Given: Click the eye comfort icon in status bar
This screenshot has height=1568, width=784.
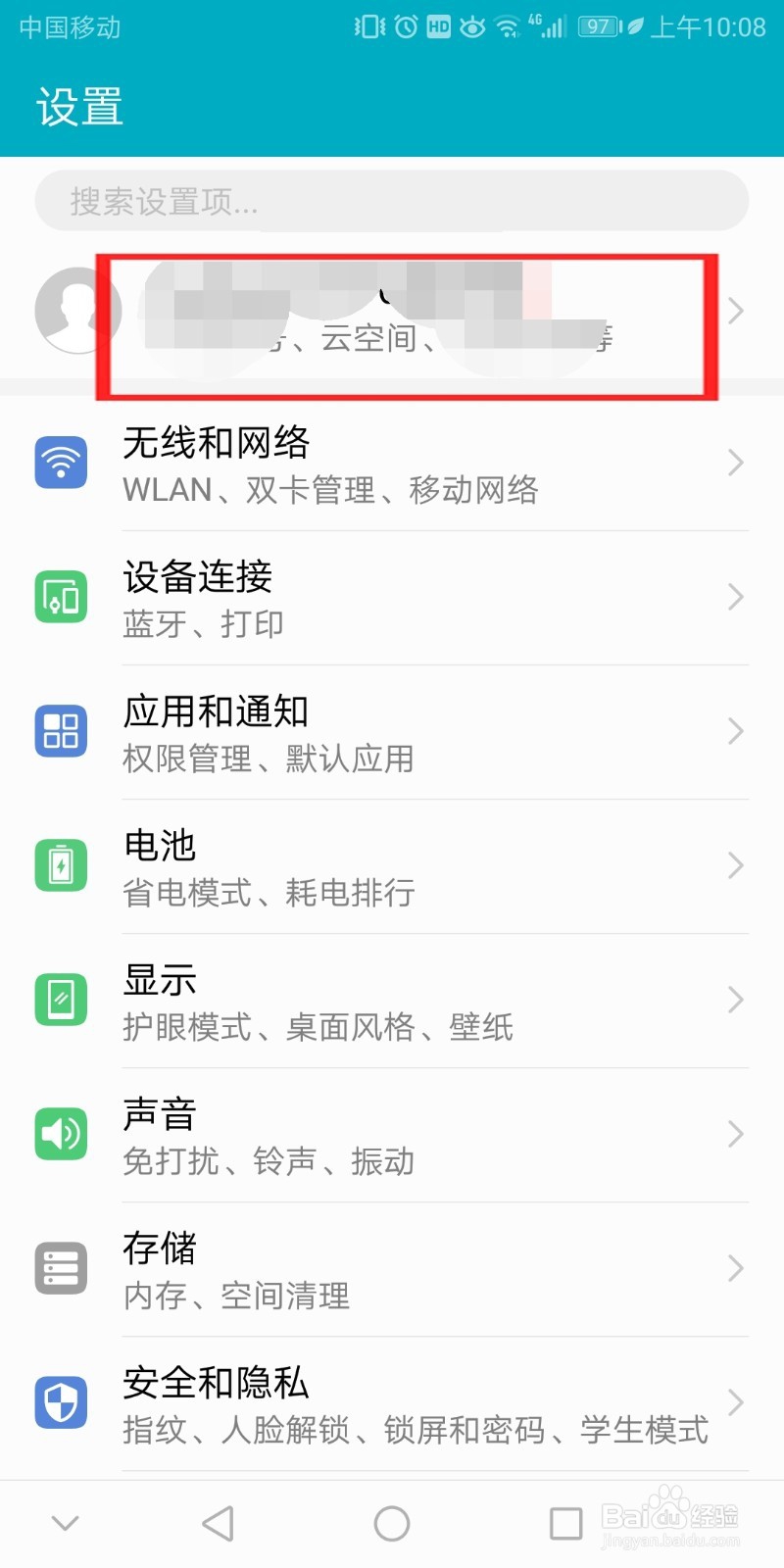Looking at the screenshot, I should click(471, 27).
